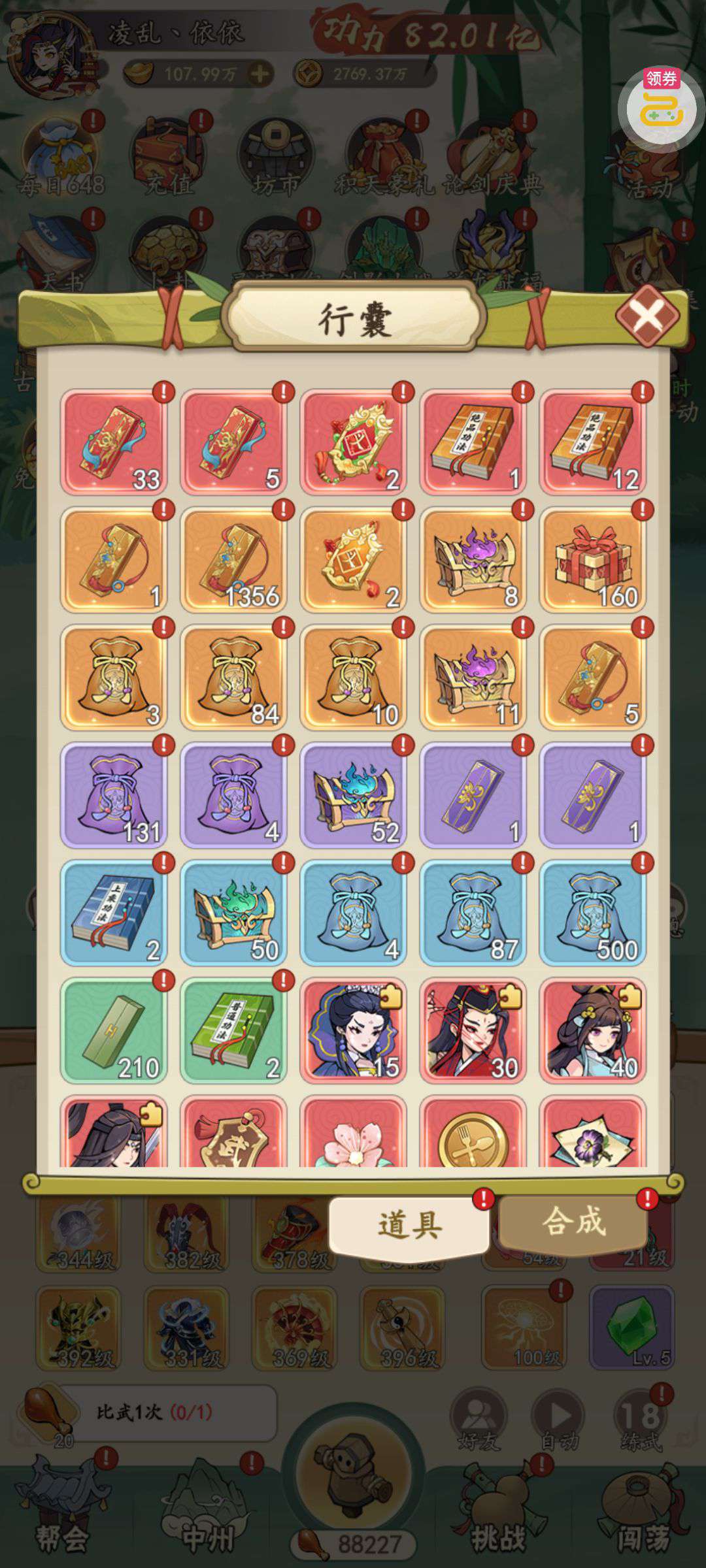Switch to the 合成 tab
This screenshot has height=1568, width=706.
573,1220
